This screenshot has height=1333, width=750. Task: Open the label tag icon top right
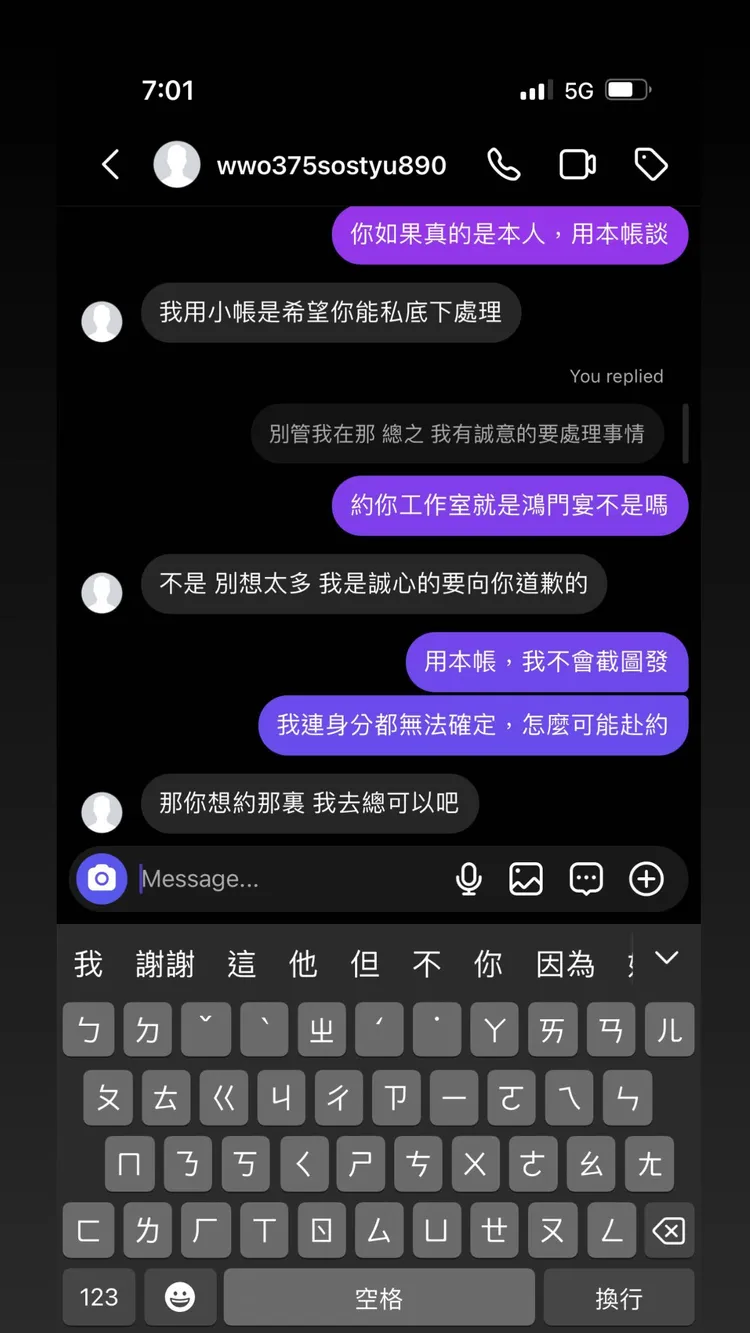tap(650, 164)
